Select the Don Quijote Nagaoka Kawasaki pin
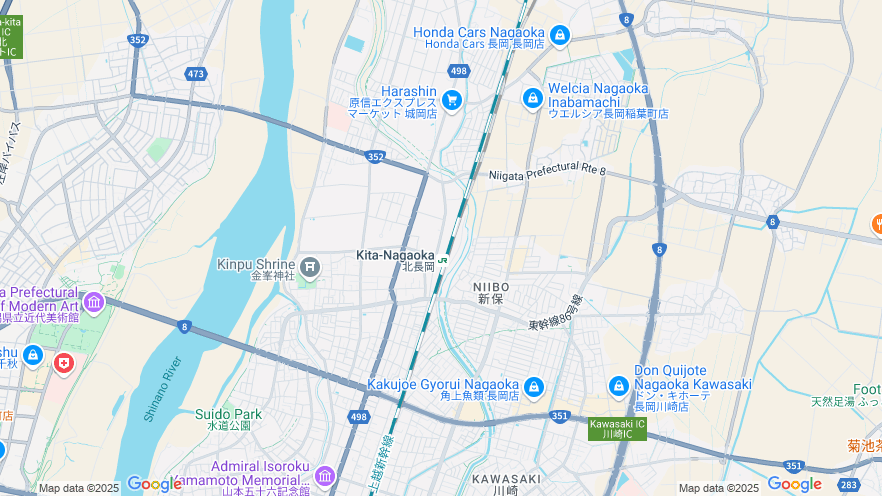The image size is (882, 496). 619,386
